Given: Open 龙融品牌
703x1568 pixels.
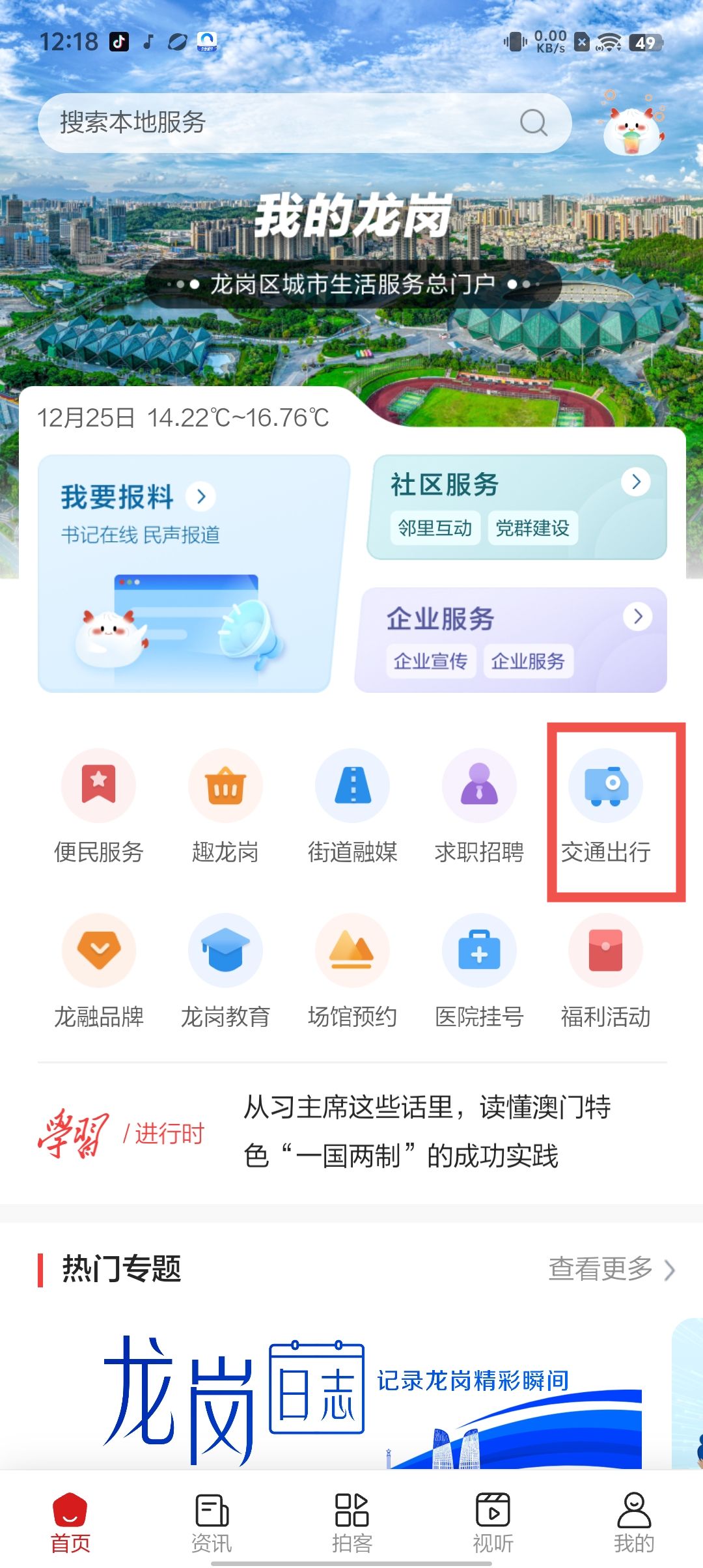Looking at the screenshot, I should pos(98,972).
